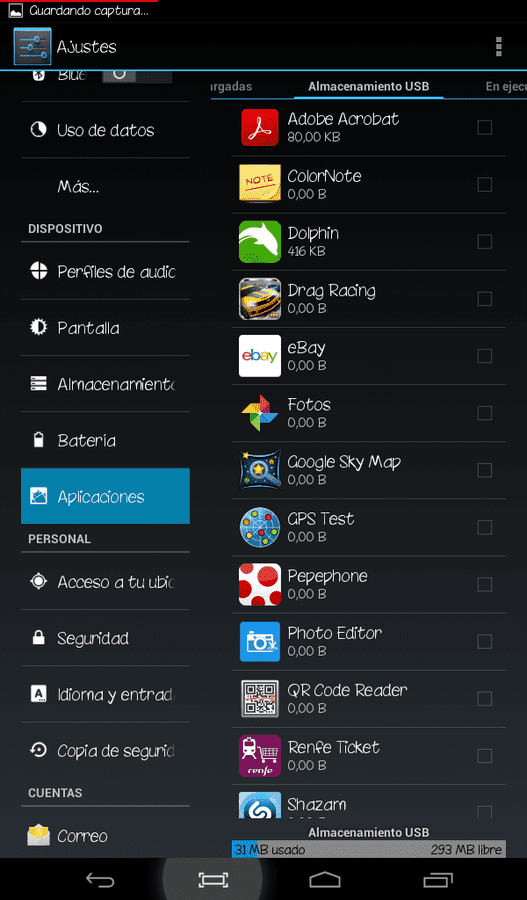Open Copia de seguridad settings
The width and height of the screenshot is (527, 900).
pyautogui.click(x=105, y=751)
